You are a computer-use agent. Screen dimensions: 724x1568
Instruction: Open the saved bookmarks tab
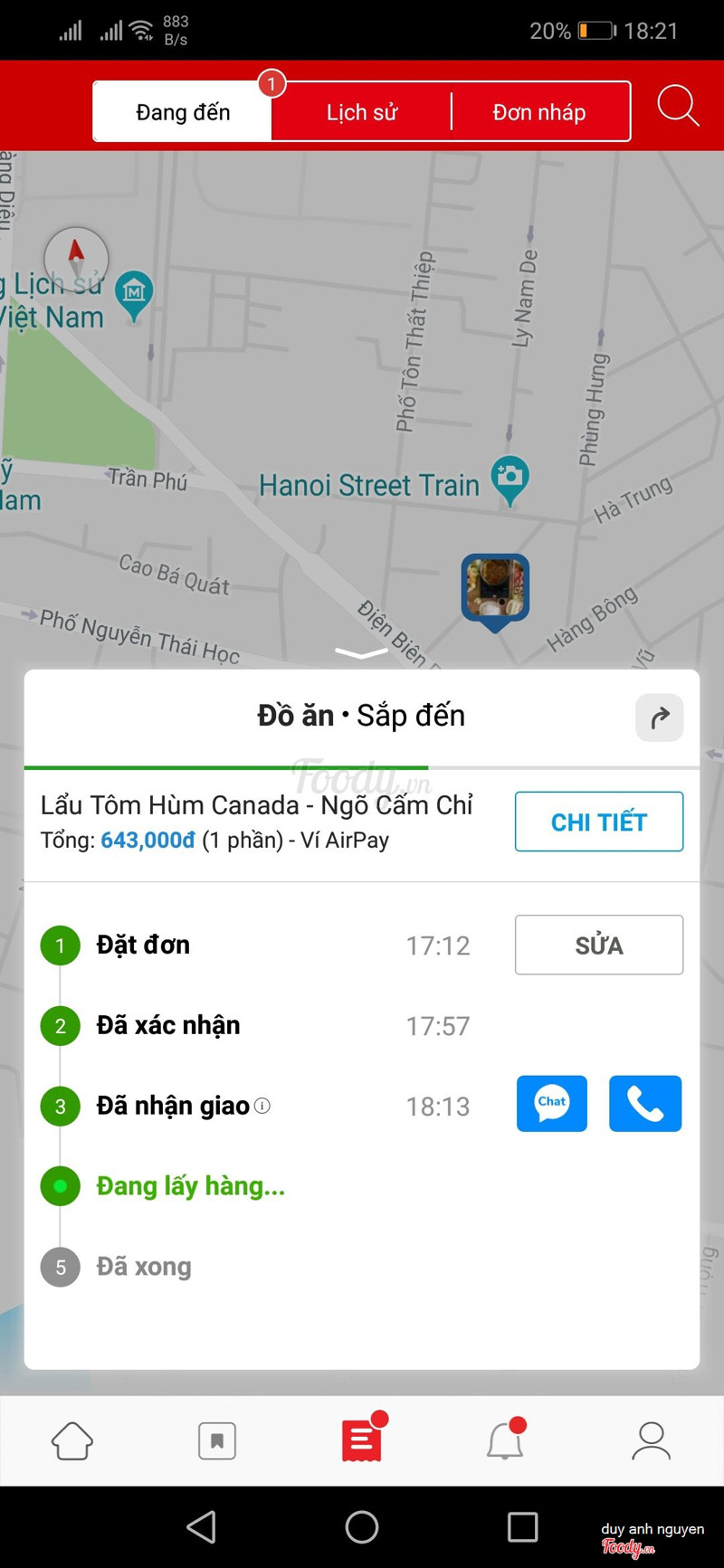(217, 1440)
